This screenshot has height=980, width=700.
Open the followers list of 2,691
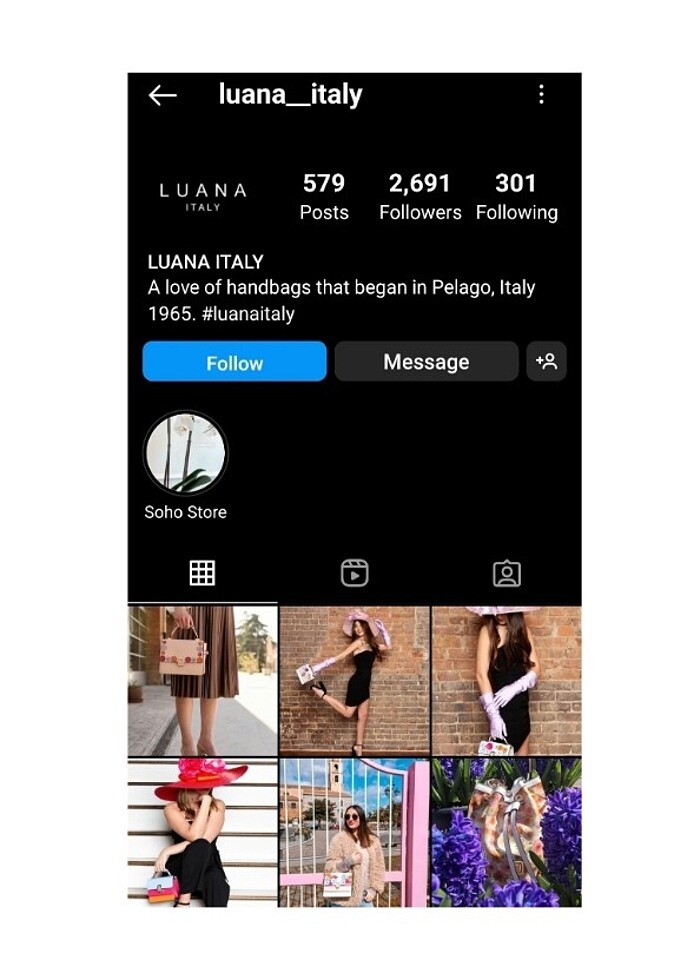click(x=420, y=196)
